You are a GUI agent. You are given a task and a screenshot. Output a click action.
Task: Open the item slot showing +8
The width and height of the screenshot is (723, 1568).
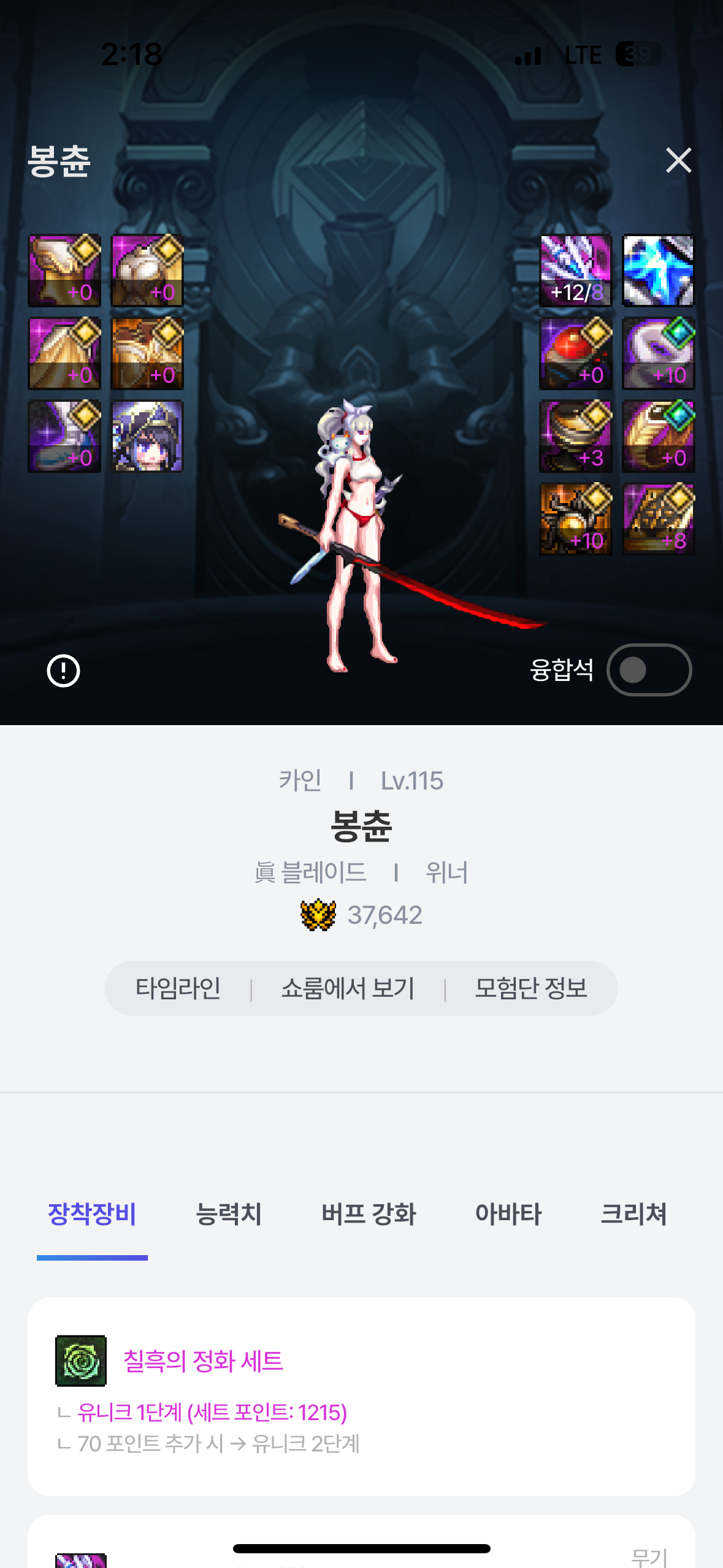(658, 519)
